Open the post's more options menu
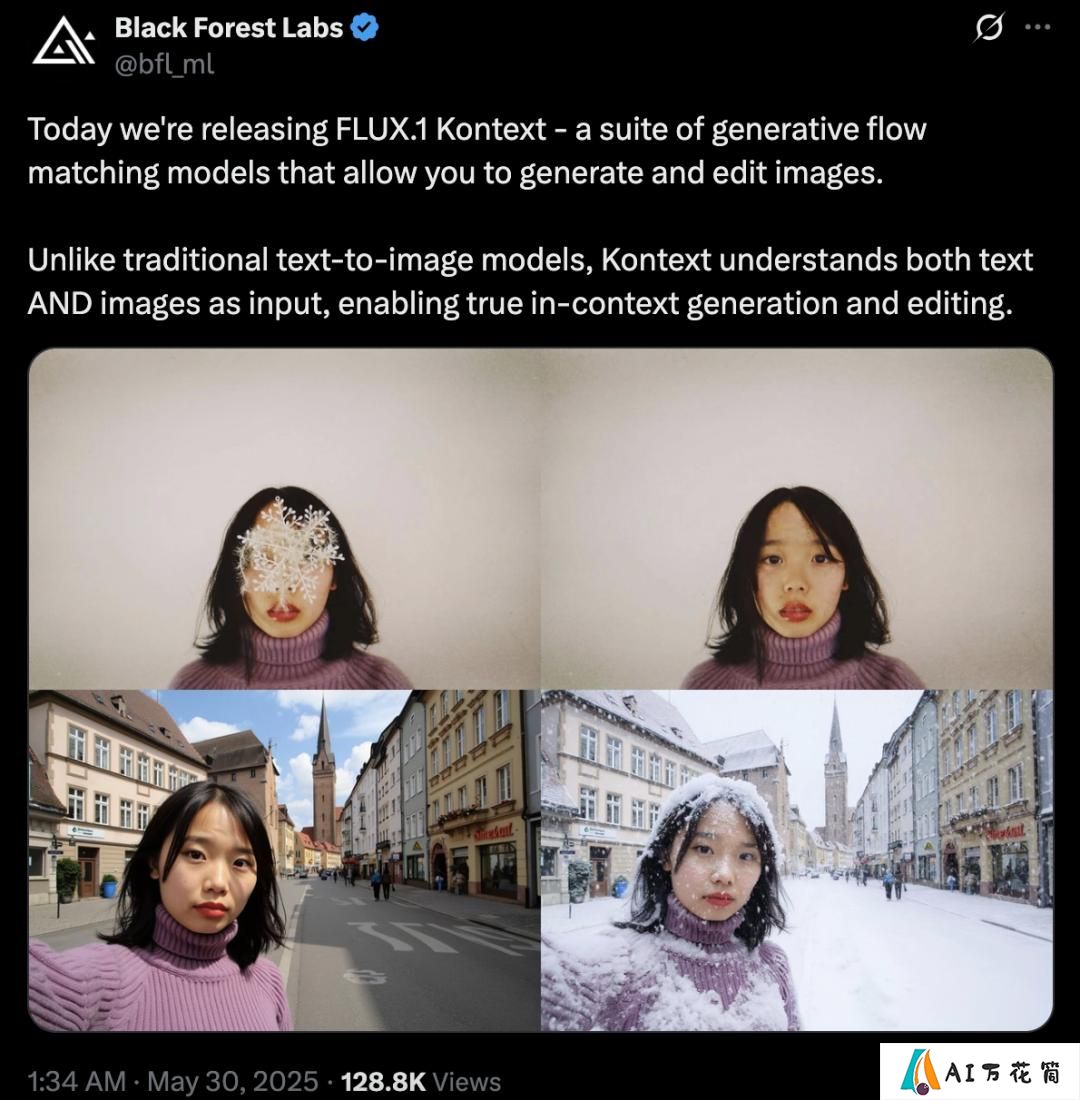 (x=1038, y=29)
